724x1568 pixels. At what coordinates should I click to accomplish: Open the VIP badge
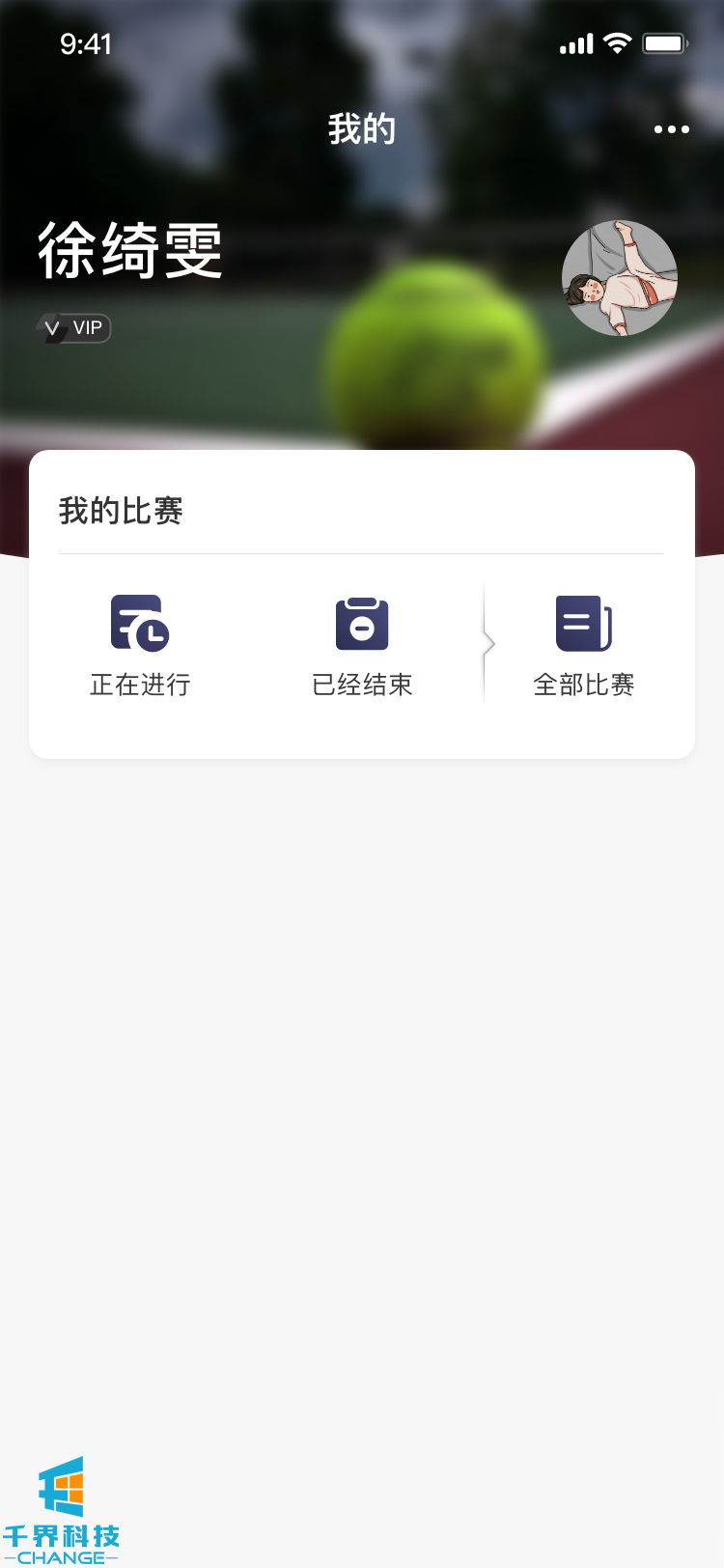(x=74, y=328)
